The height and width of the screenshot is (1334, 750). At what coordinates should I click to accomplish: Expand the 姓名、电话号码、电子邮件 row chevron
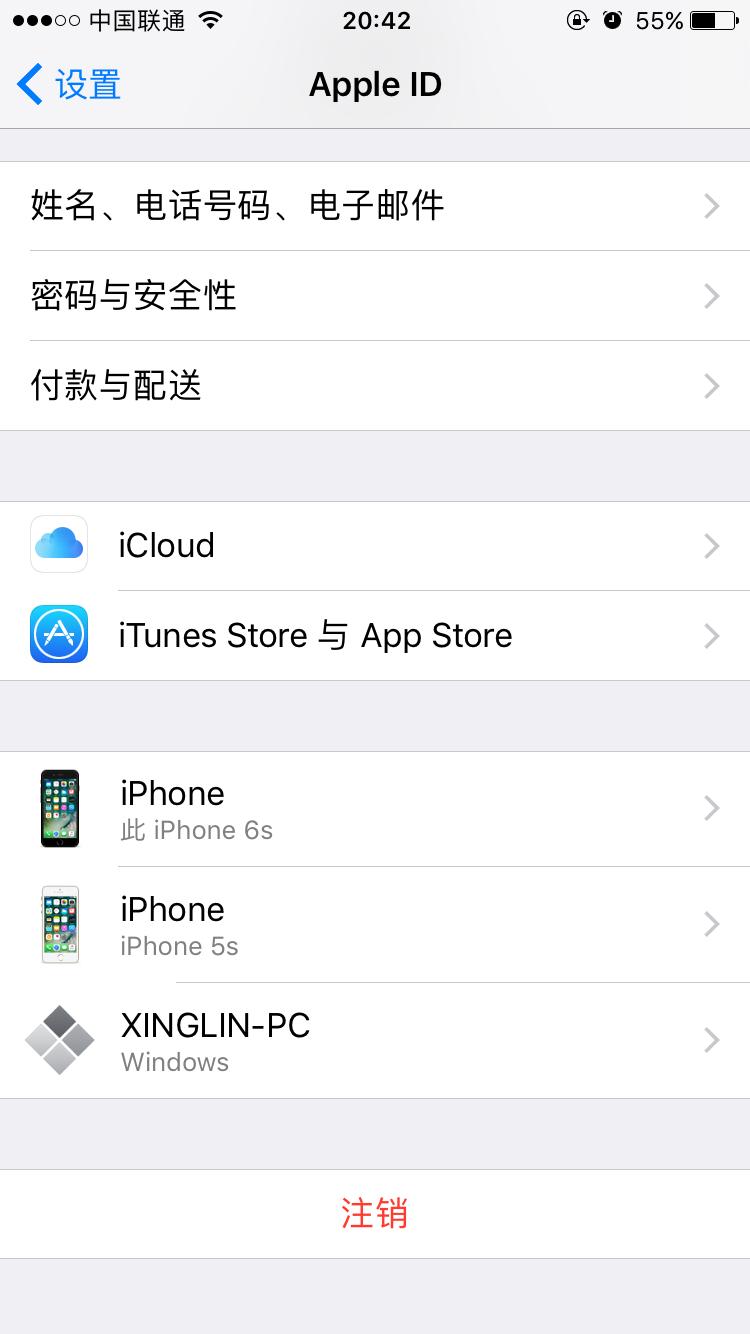tap(711, 206)
